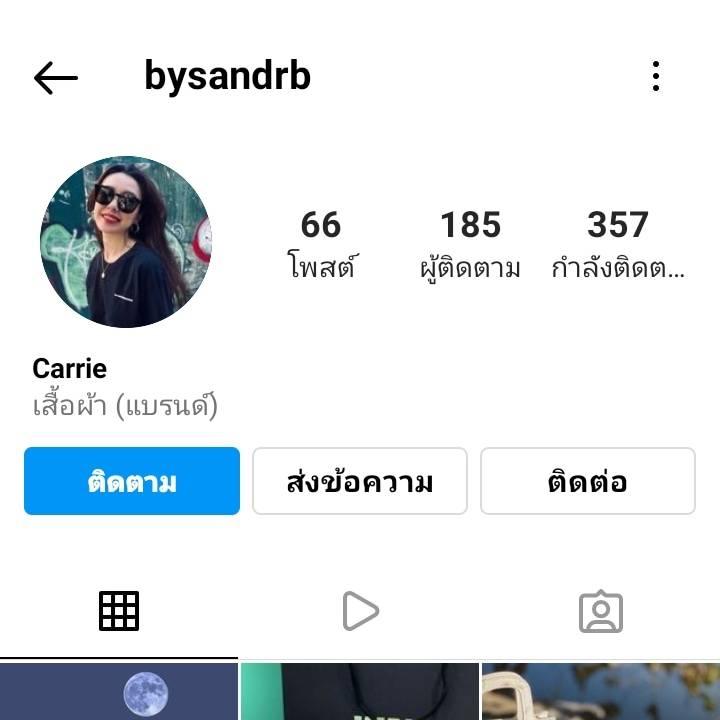This screenshot has width=720, height=720.
Task: Switch to the tagged photos tab
Action: pyautogui.click(x=600, y=611)
